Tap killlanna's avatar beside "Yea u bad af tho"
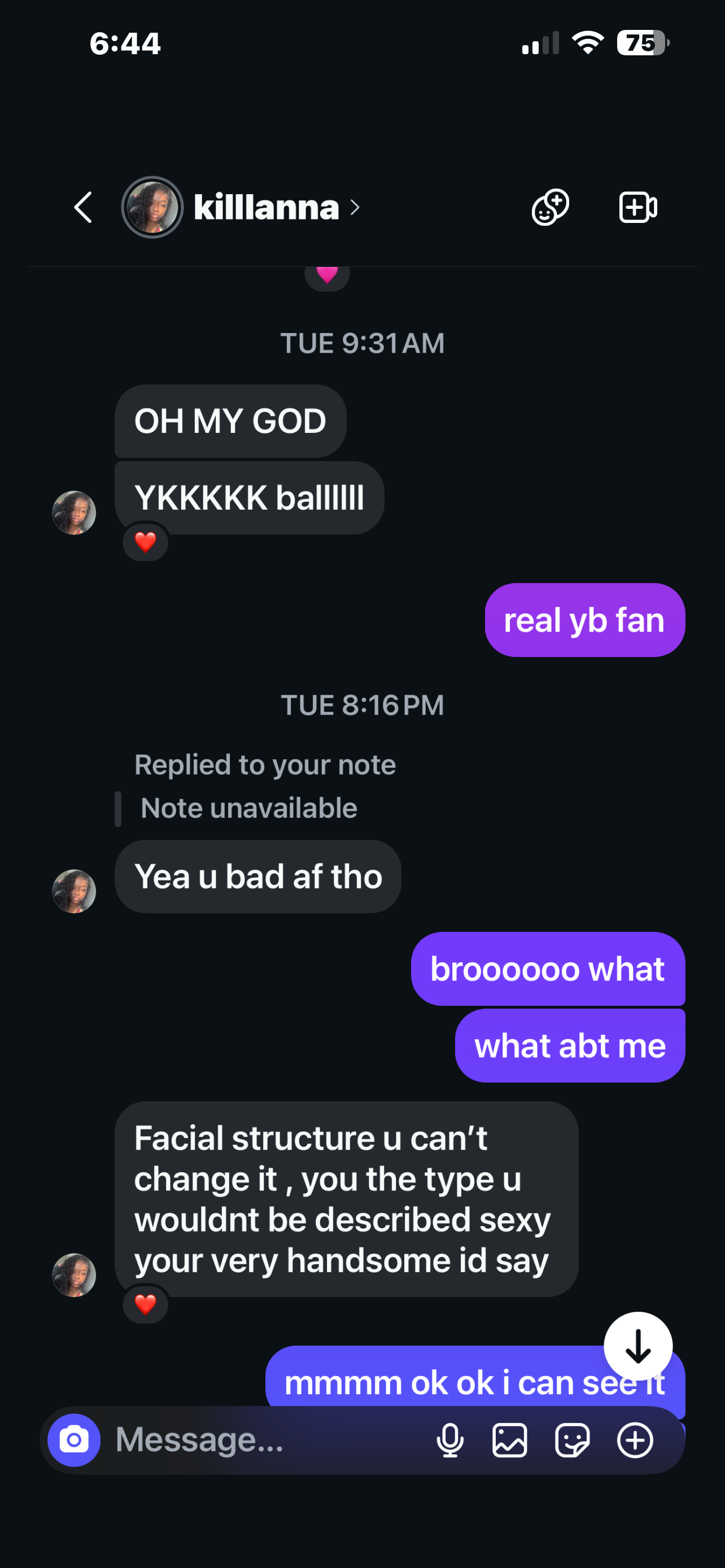Image resolution: width=725 pixels, height=1568 pixels. tap(75, 891)
